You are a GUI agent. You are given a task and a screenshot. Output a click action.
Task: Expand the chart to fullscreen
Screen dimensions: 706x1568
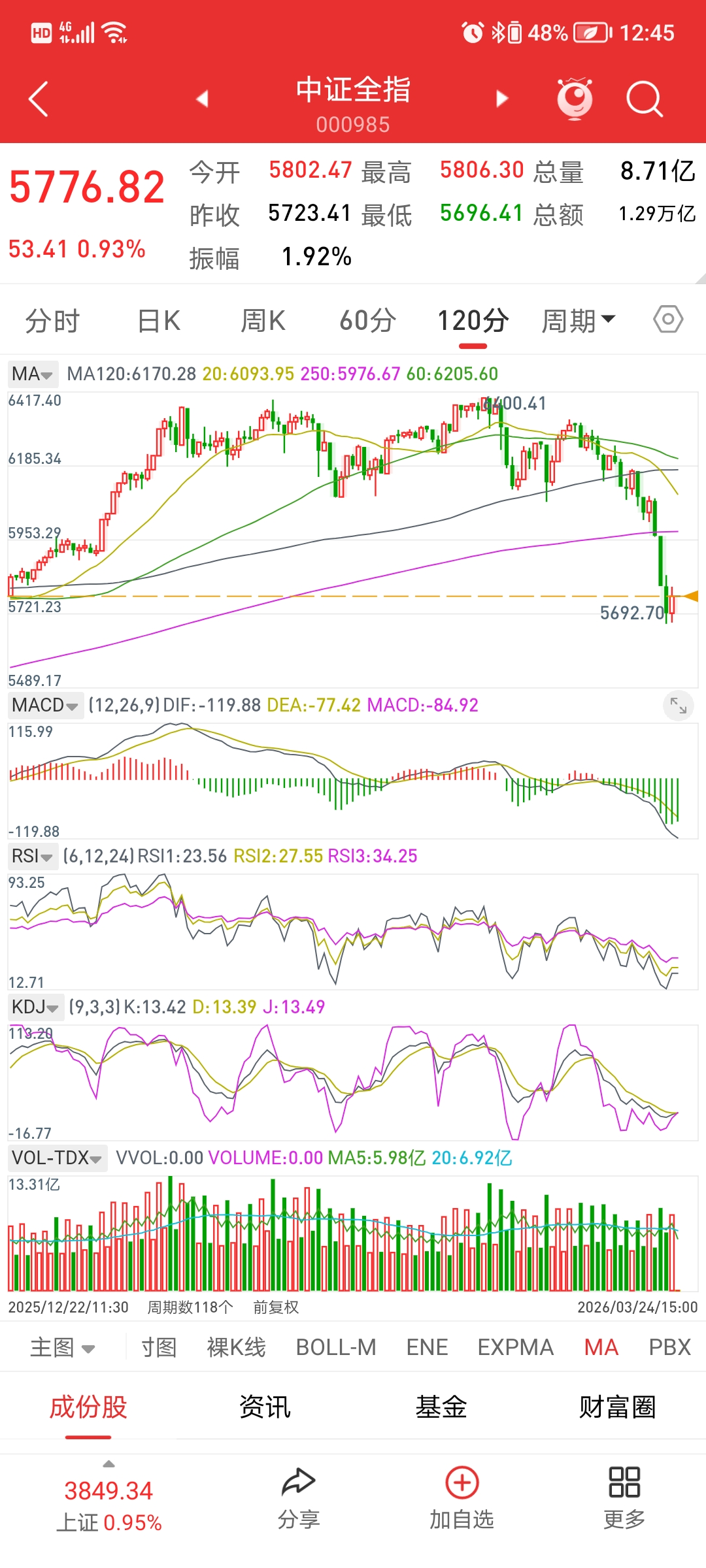tap(678, 706)
